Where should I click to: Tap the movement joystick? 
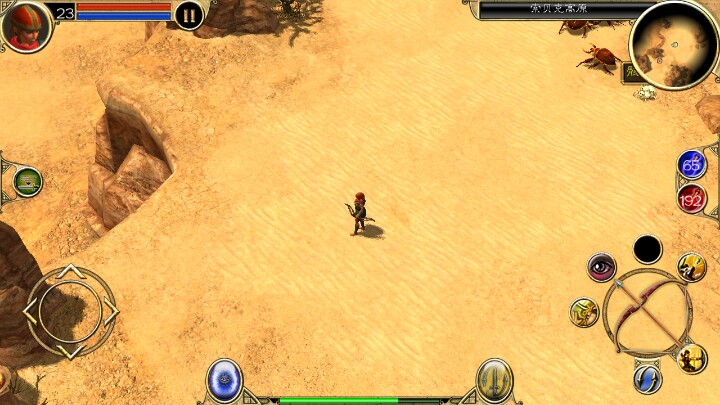(x=70, y=313)
